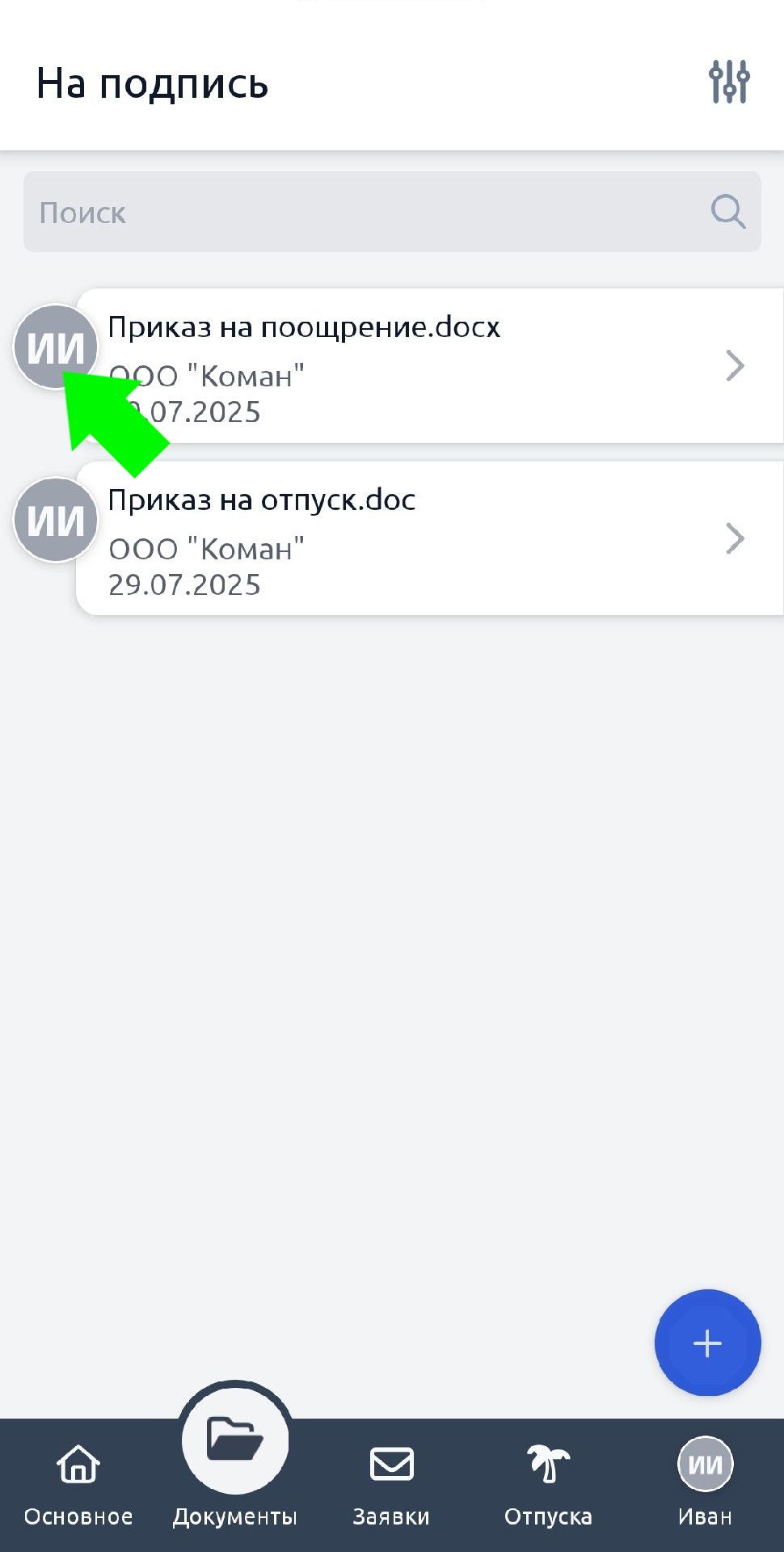Image resolution: width=784 pixels, height=1552 pixels.
Task: Tap the Поиск search field
Action: [x=372, y=213]
